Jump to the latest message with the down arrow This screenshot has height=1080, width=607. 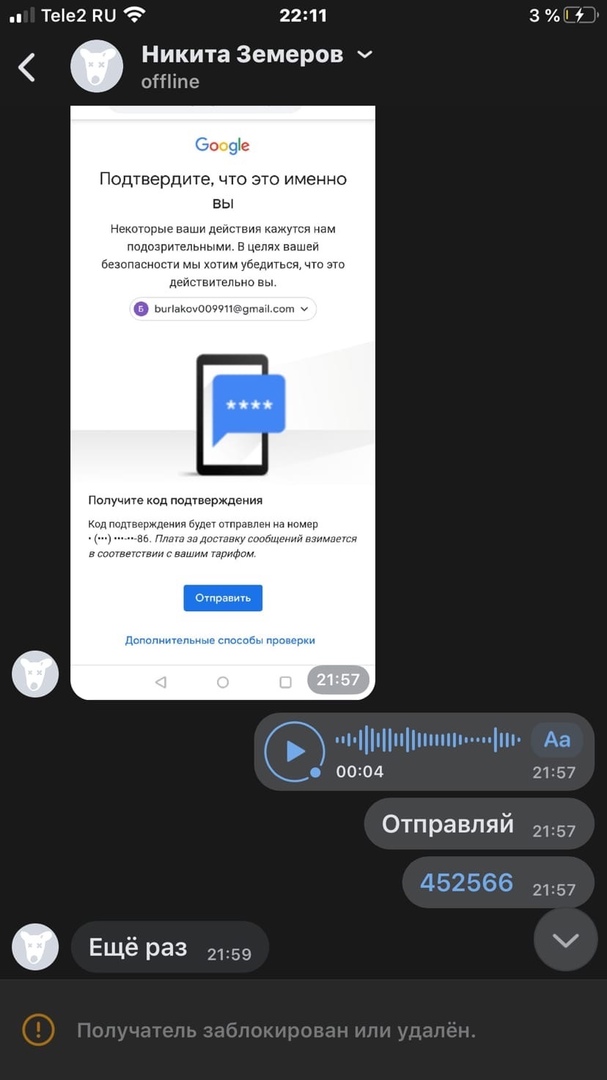click(565, 939)
